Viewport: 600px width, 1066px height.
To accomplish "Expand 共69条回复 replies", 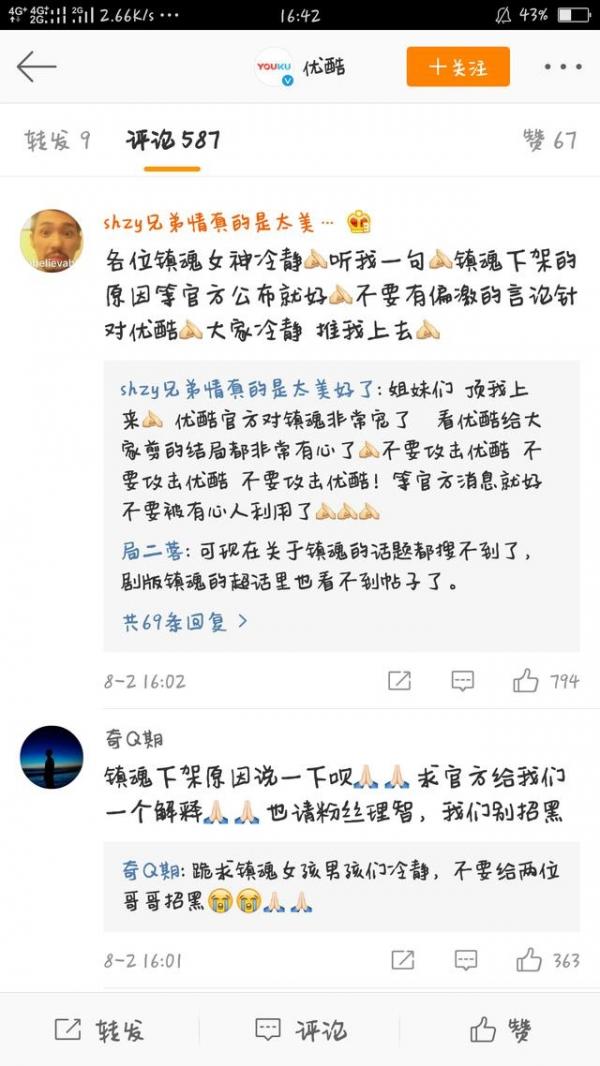I will (185, 622).
